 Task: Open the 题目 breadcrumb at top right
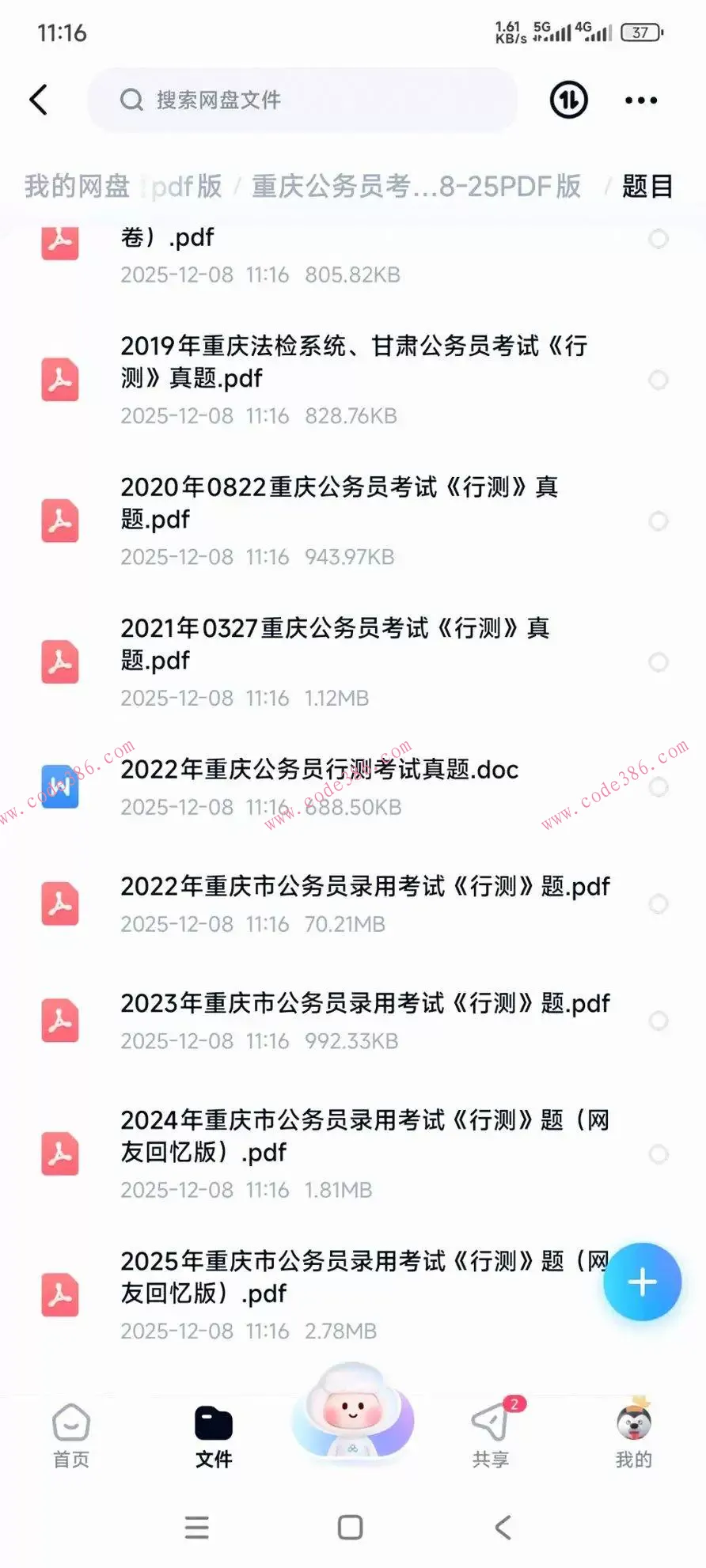pos(646,187)
